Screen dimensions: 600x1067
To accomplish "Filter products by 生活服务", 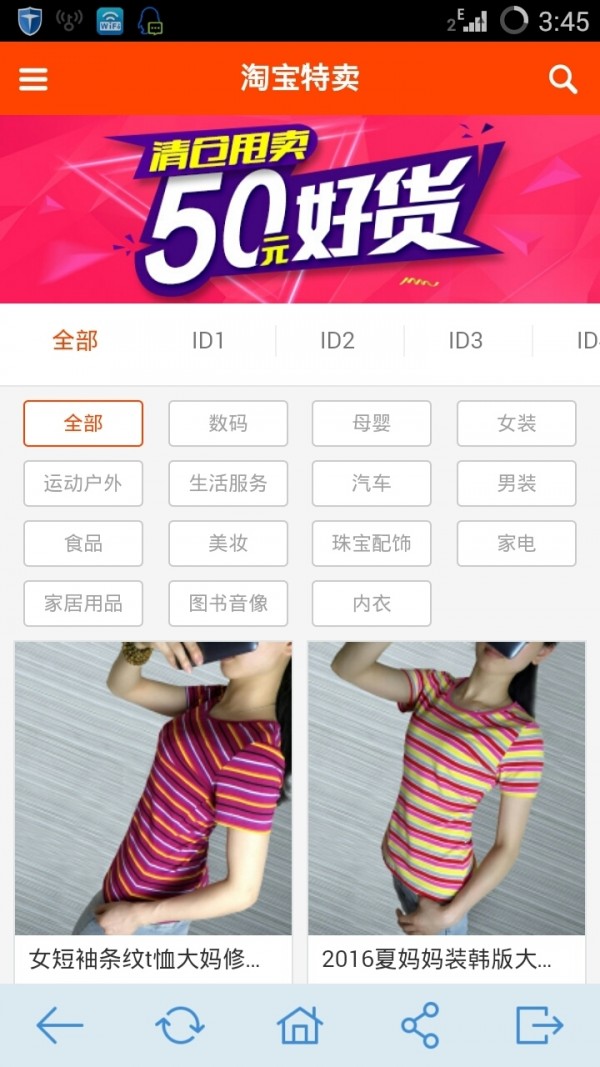I will pyautogui.click(x=228, y=483).
